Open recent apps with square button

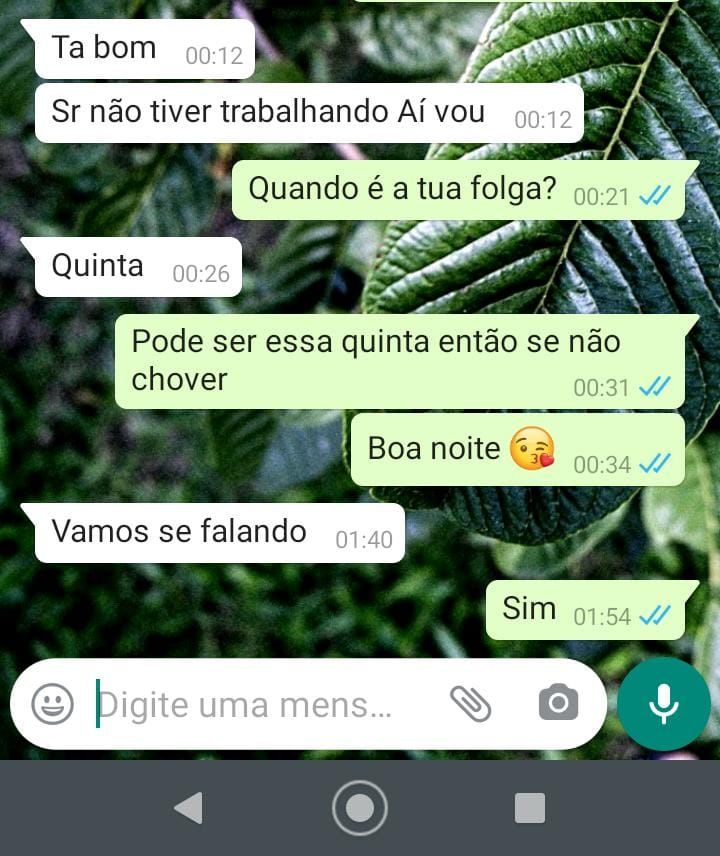(x=530, y=808)
